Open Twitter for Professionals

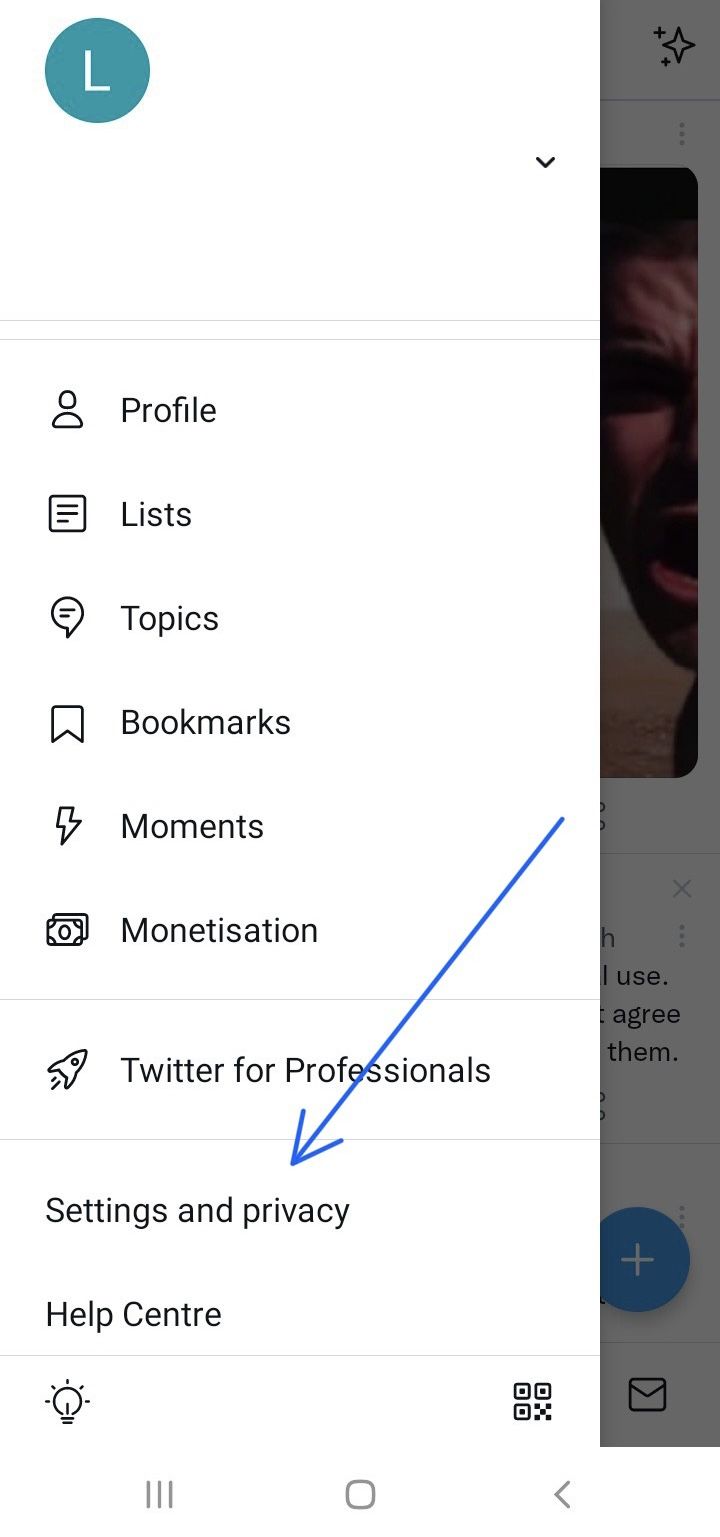tap(305, 1070)
